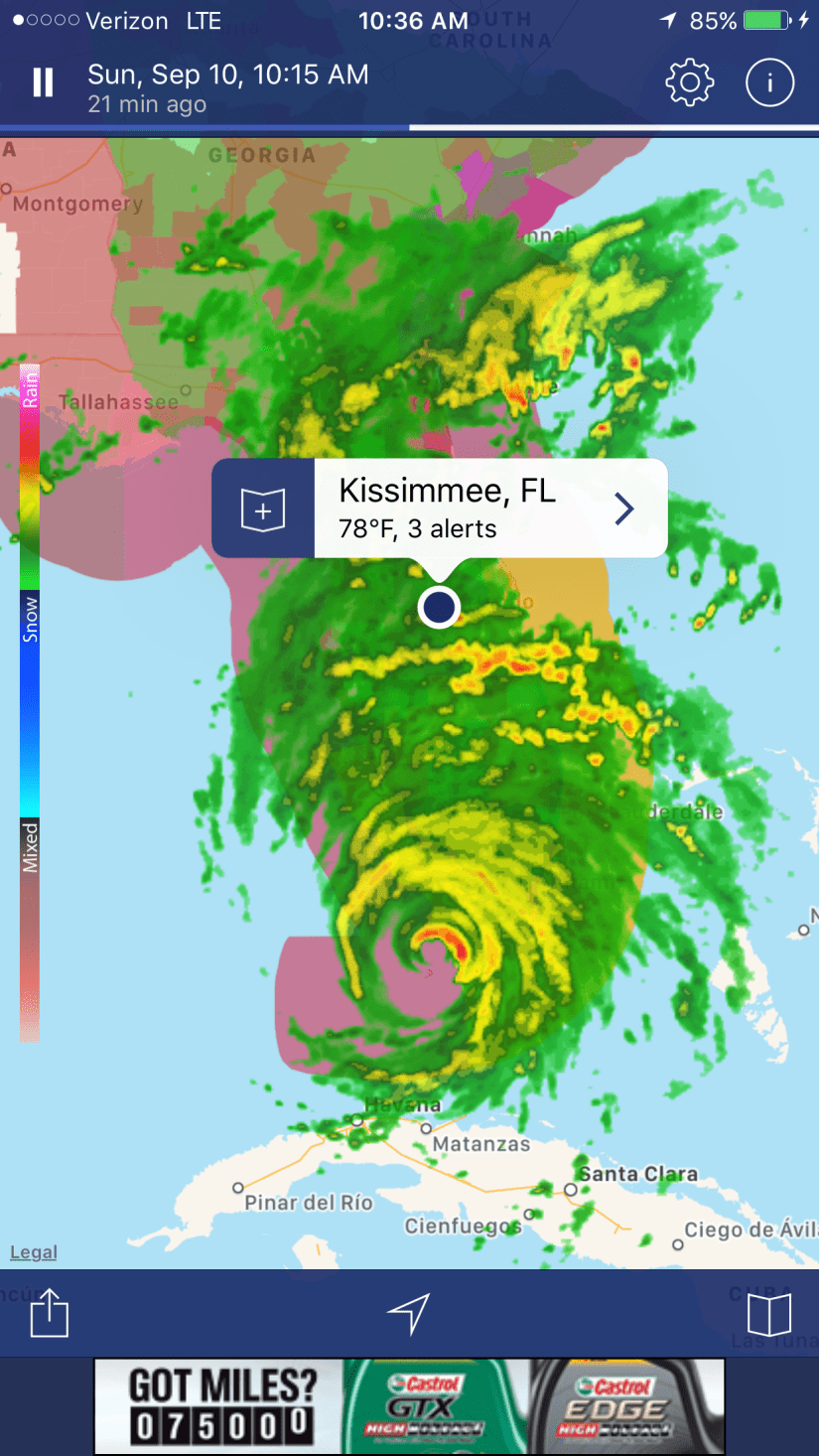Image resolution: width=819 pixels, height=1456 pixels.
Task: Center map on my current location
Action: [x=409, y=1313]
